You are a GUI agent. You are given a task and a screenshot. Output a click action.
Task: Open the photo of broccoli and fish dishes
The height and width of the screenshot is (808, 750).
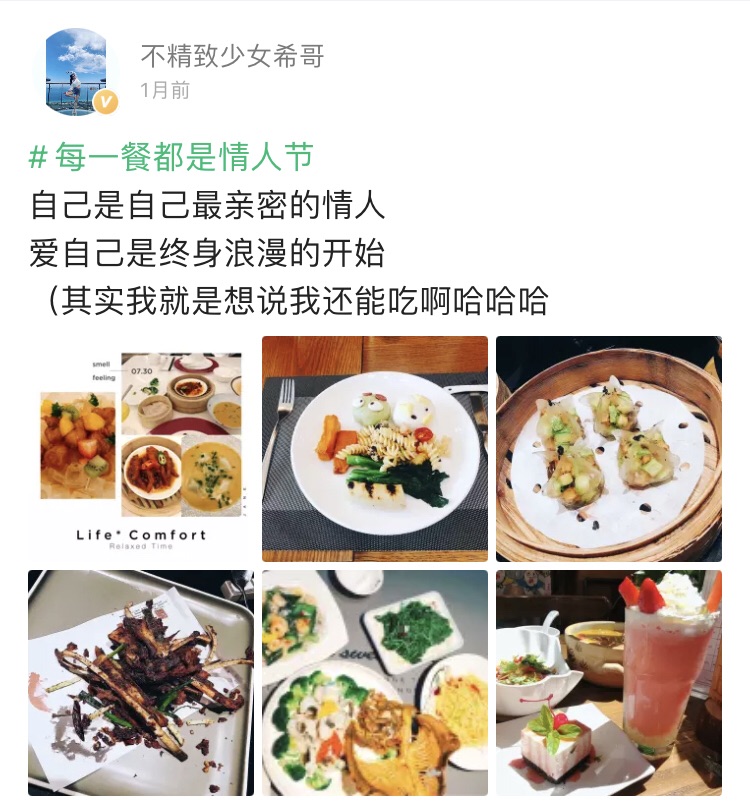point(375,682)
